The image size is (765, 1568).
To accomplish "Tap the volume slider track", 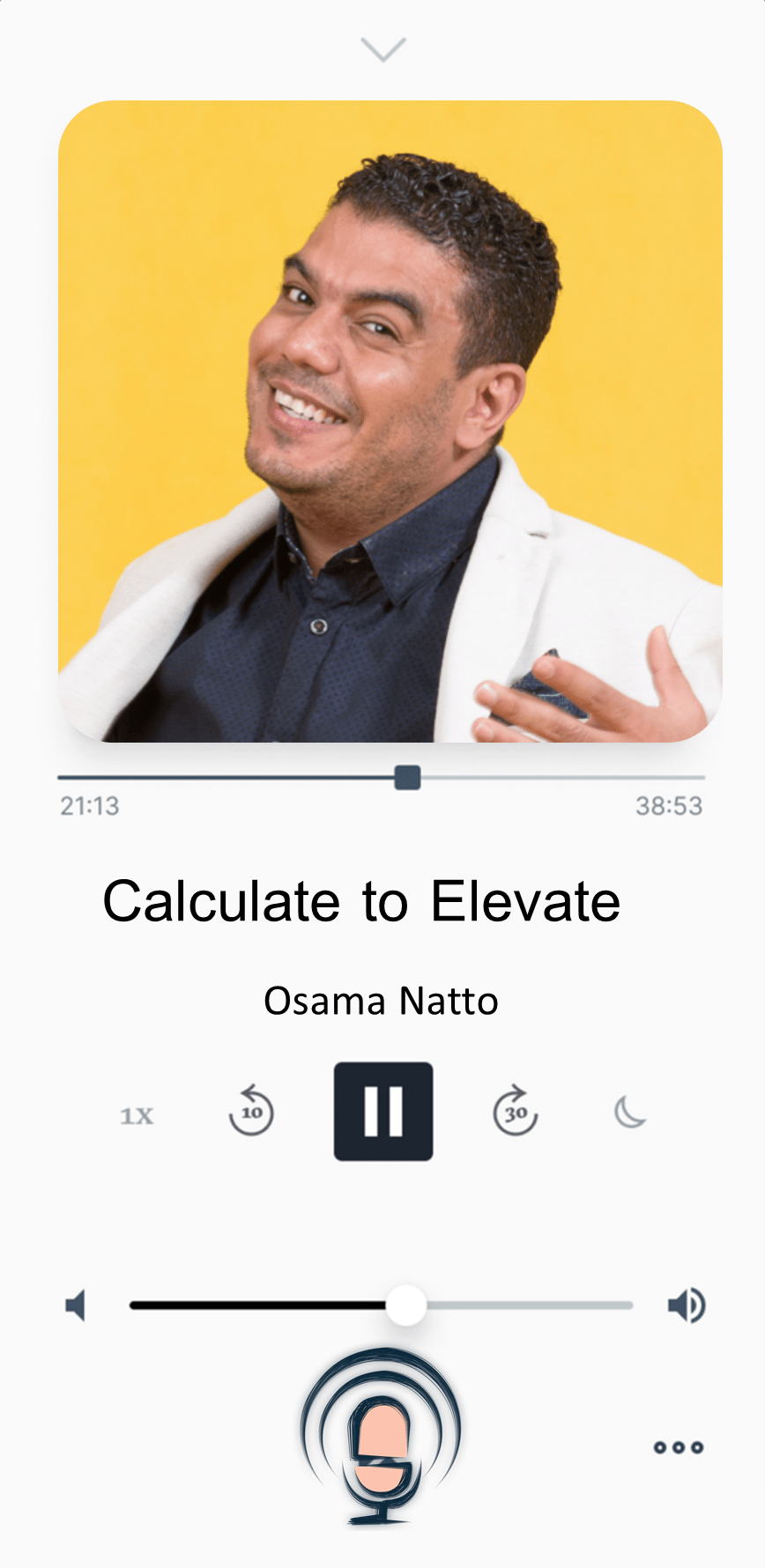I will [x=529, y=1305].
